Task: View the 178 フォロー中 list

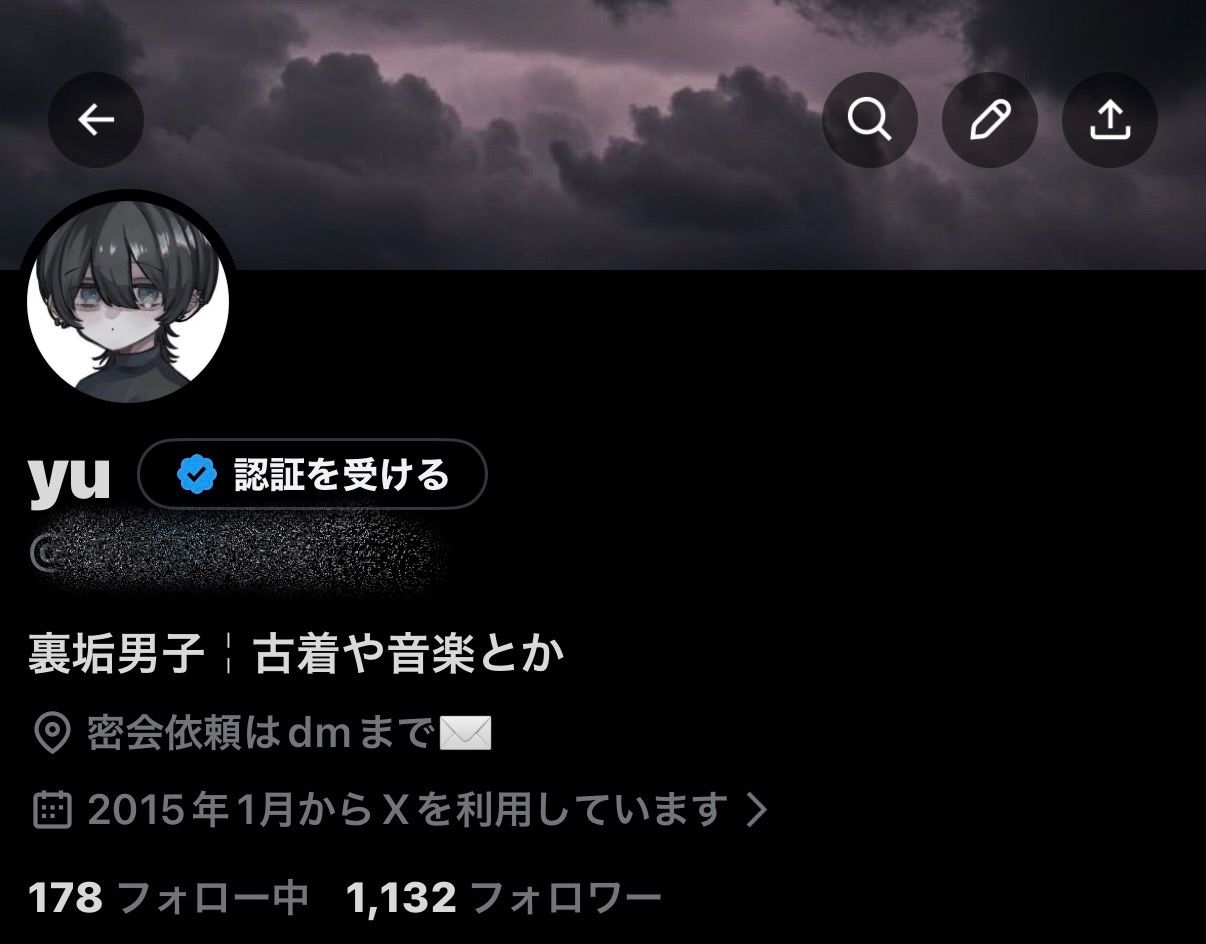Action: coord(168,898)
